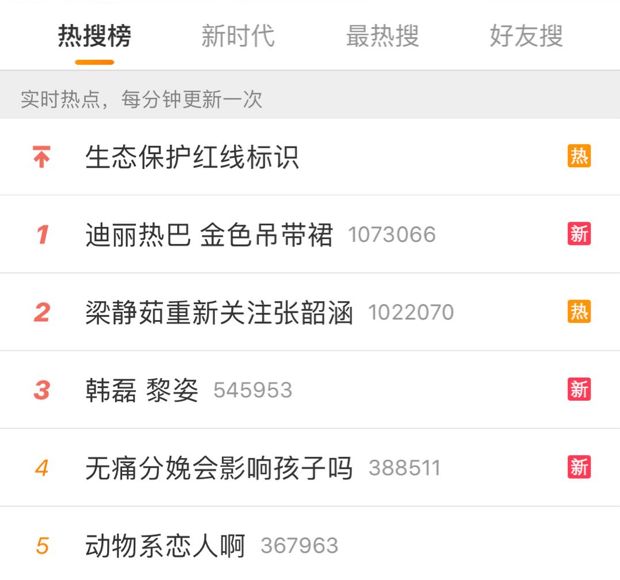Open trending topic 迪丽热巴 金色吊带裙
The width and height of the screenshot is (620, 580).
209,235
